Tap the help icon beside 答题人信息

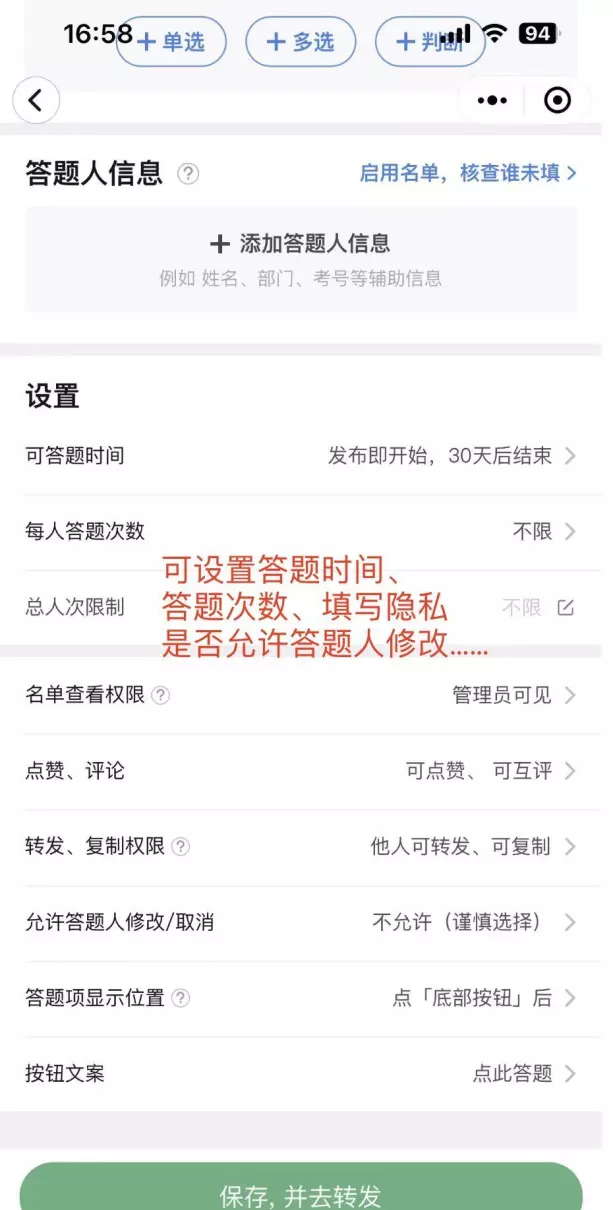point(188,174)
